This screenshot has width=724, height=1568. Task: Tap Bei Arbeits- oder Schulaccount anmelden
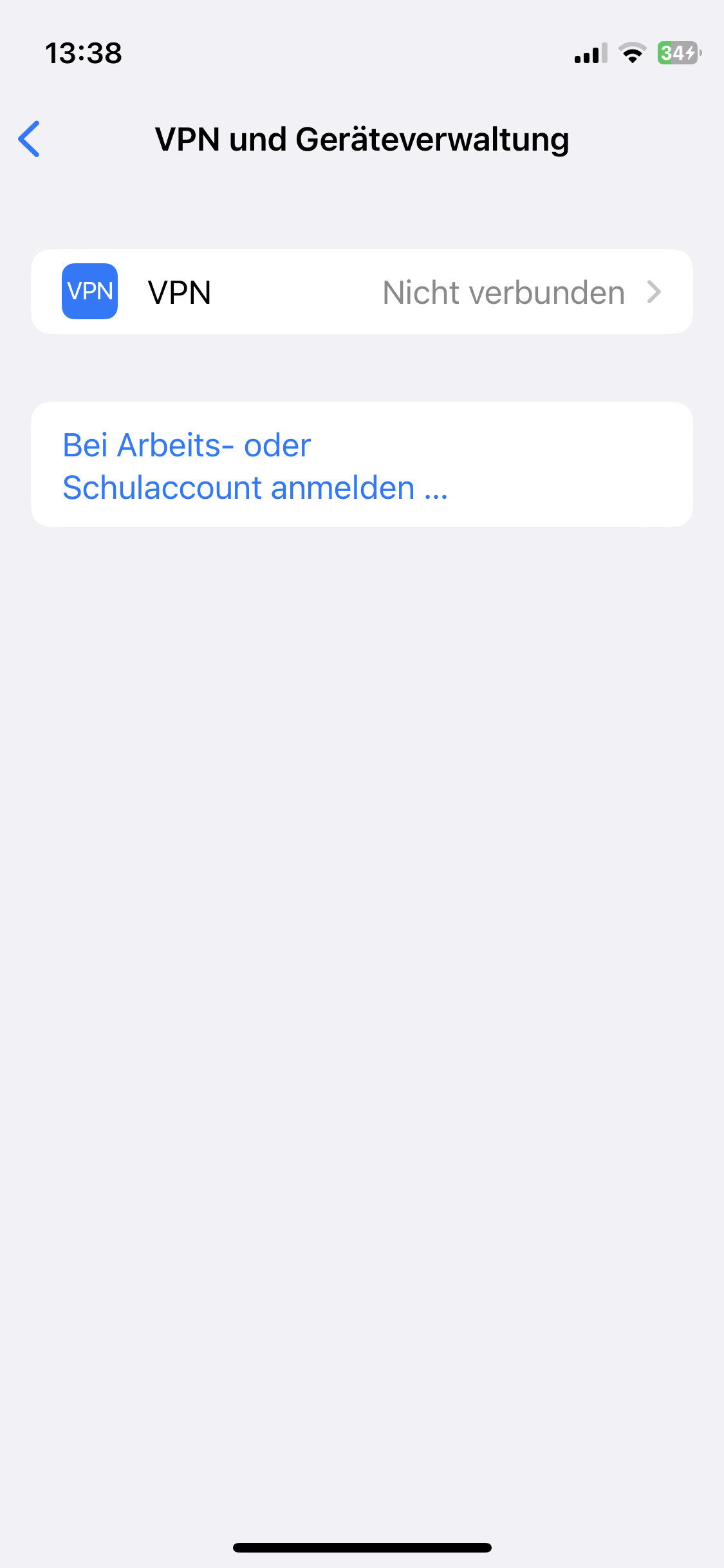click(255, 466)
